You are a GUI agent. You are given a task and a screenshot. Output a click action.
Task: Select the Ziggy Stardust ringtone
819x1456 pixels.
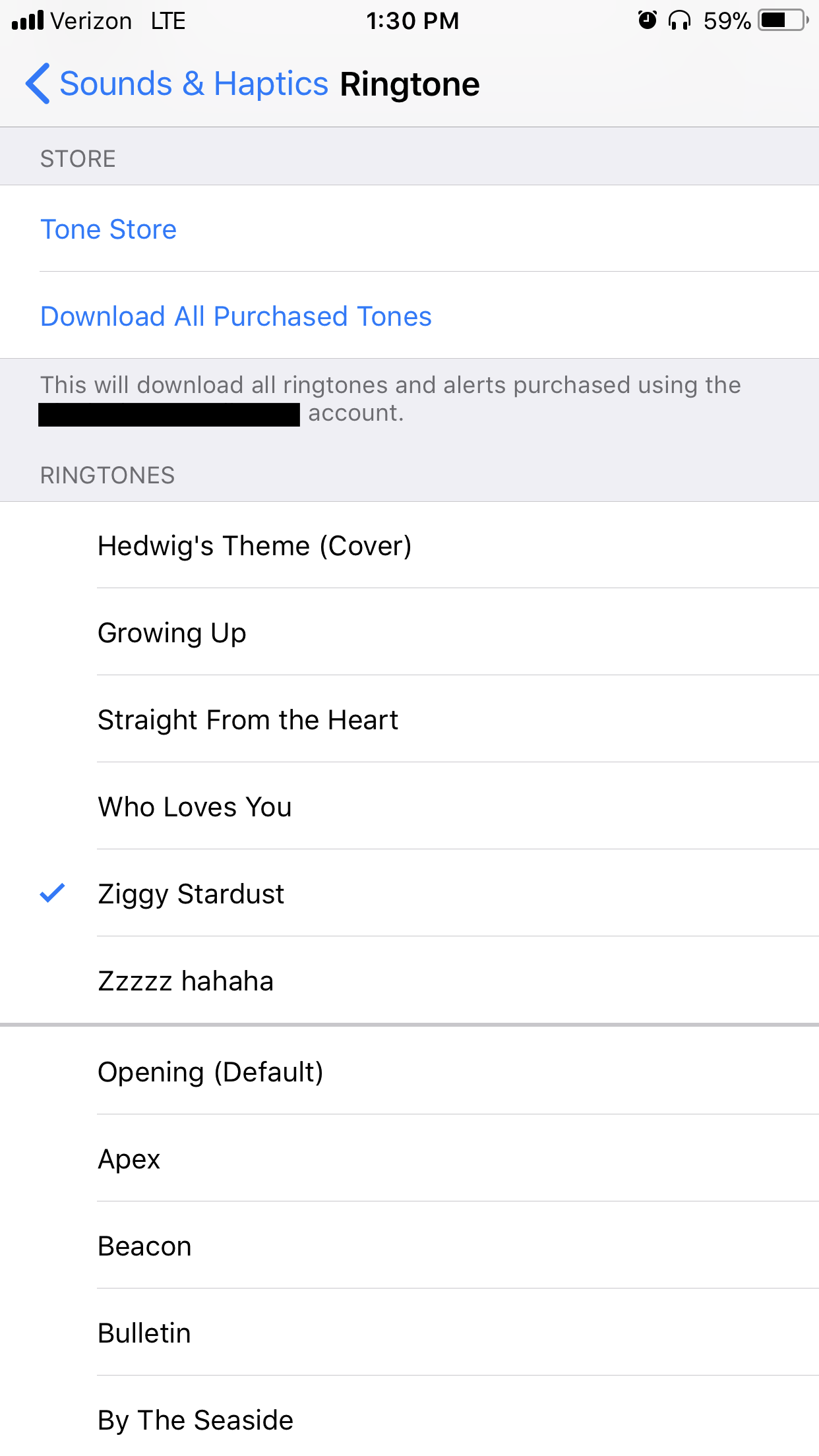point(191,894)
